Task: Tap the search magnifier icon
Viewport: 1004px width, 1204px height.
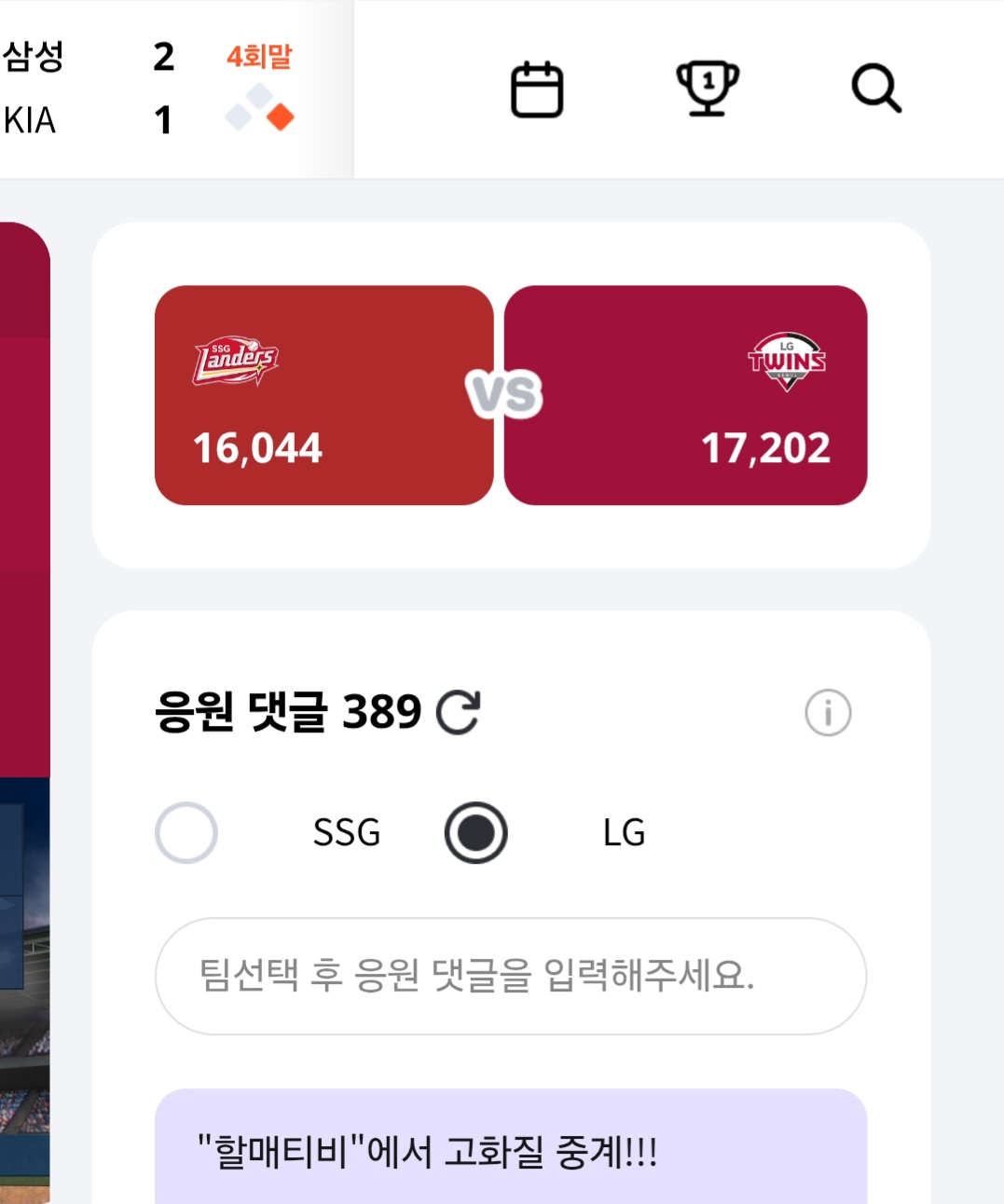Action: [x=876, y=89]
